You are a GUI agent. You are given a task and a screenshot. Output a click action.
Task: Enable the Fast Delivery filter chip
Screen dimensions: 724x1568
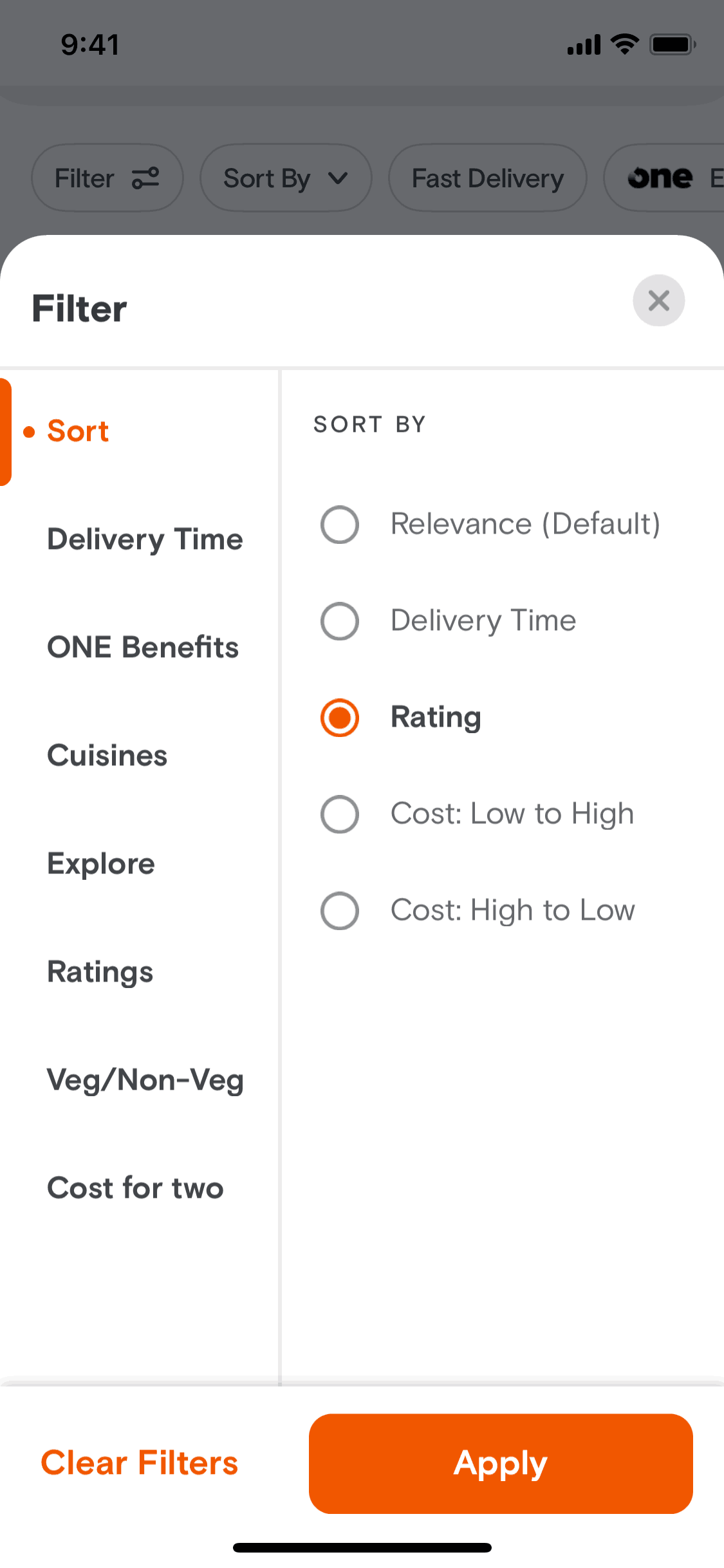click(487, 178)
